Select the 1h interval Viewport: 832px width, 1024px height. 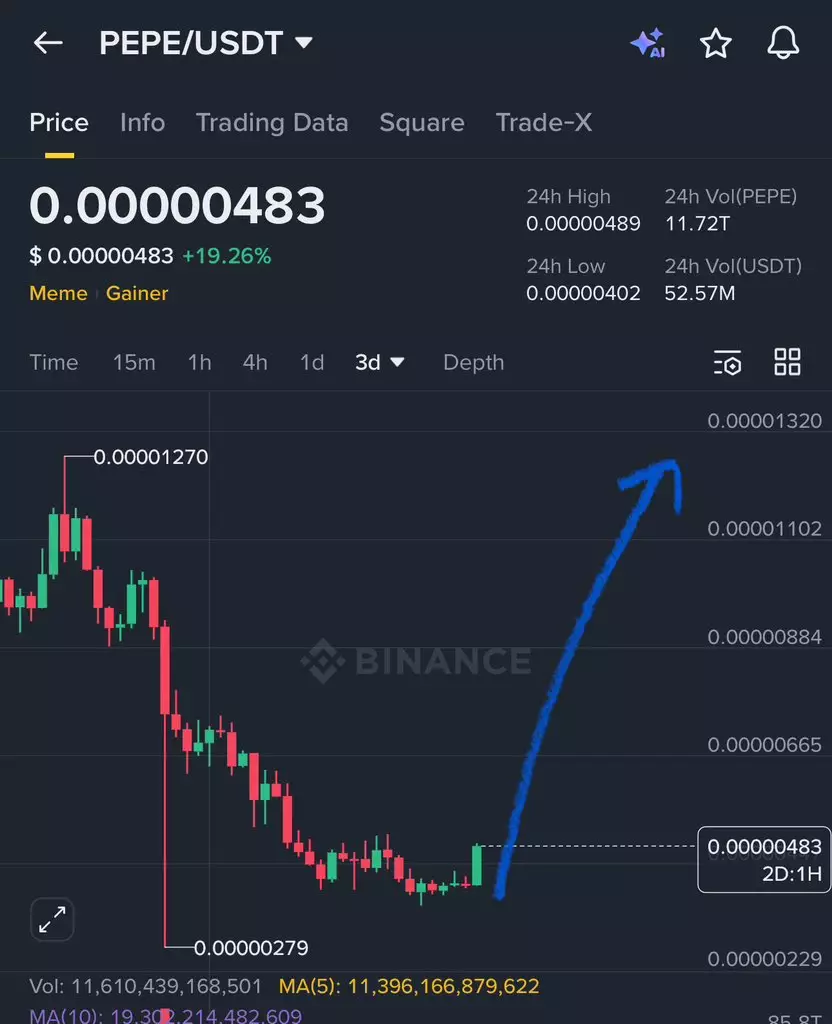point(199,362)
